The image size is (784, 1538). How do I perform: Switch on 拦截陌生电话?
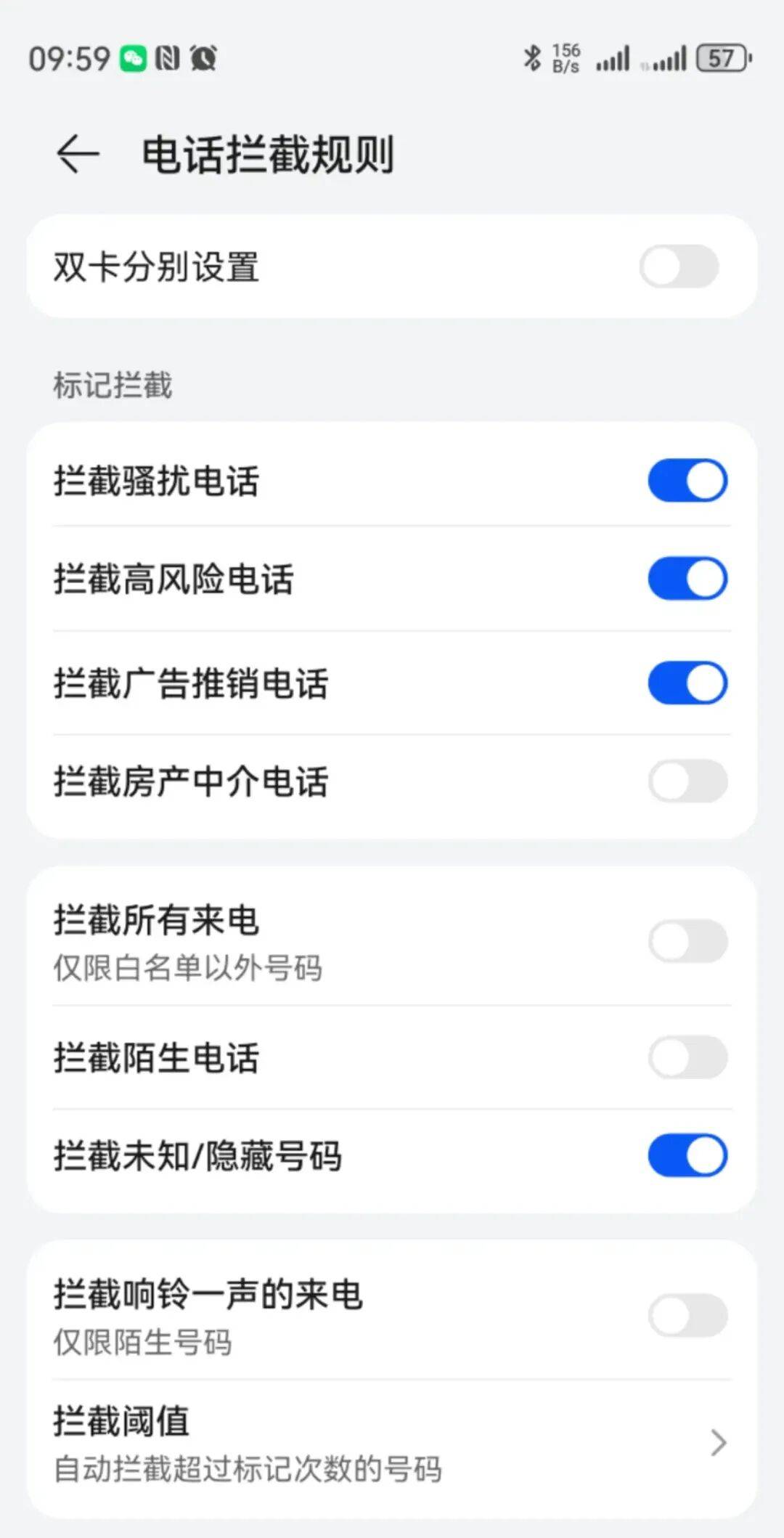[687, 1057]
